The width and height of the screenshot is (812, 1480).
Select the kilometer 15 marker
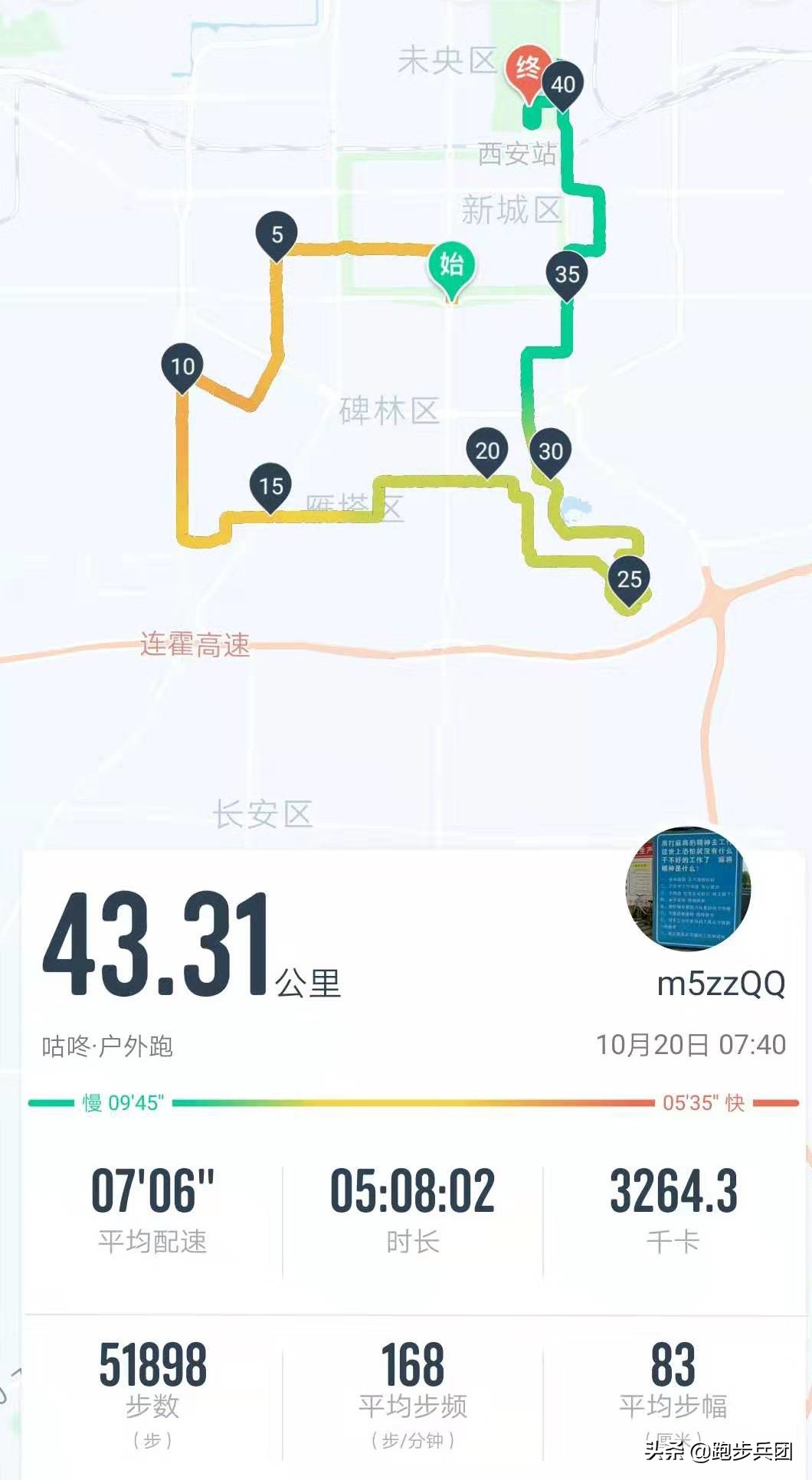click(x=270, y=485)
